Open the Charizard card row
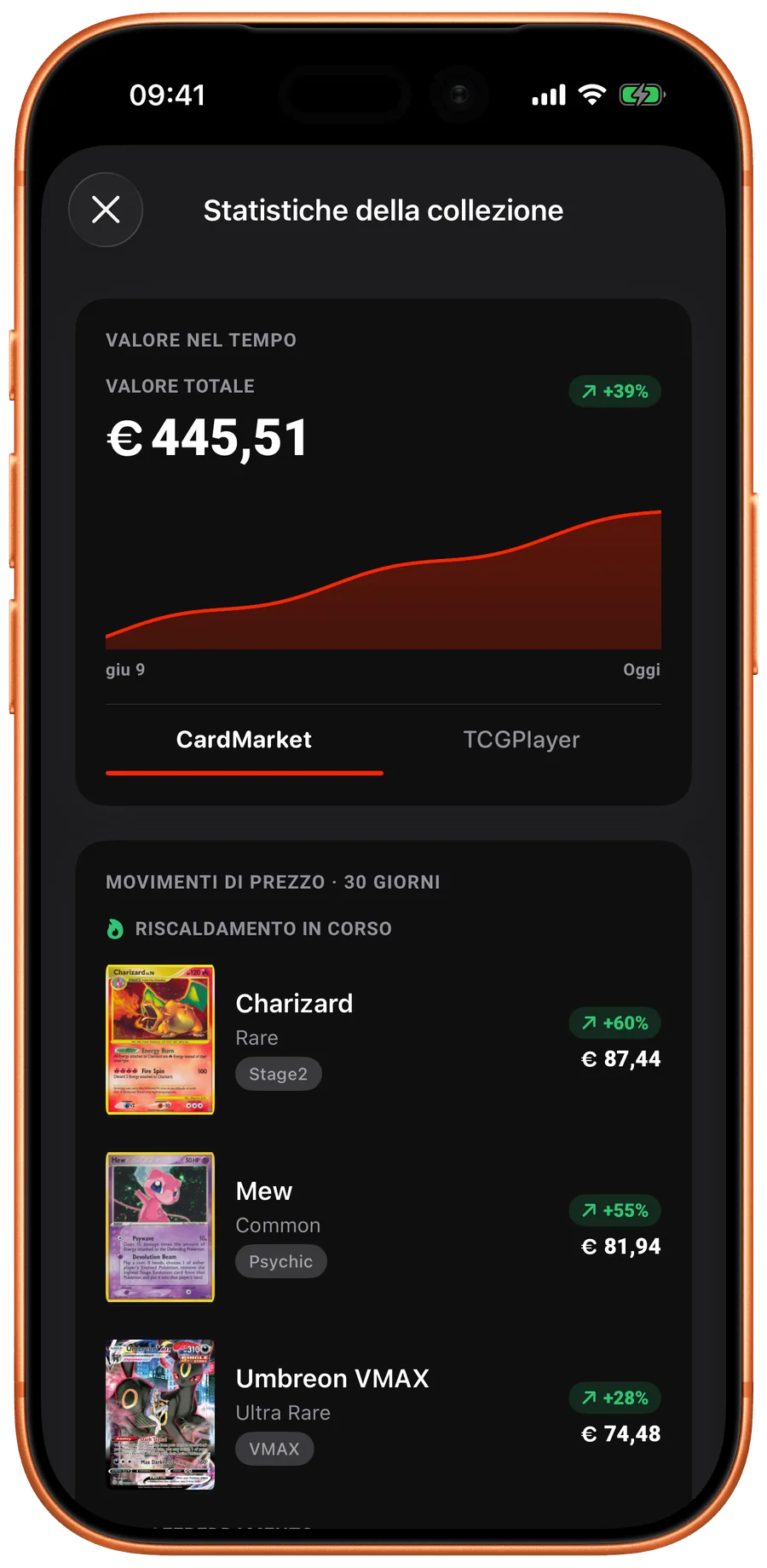The width and height of the screenshot is (767, 1568). [x=383, y=1040]
